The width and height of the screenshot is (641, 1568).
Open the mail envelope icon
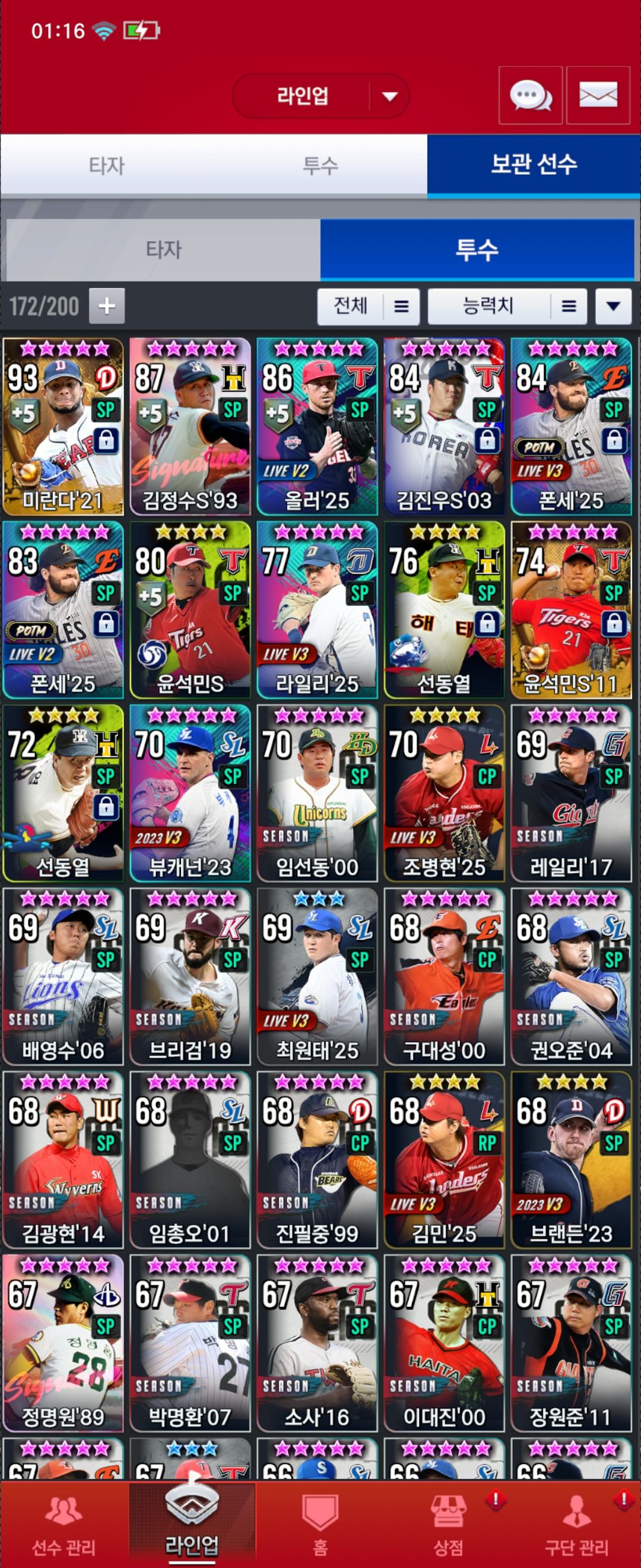point(598,96)
